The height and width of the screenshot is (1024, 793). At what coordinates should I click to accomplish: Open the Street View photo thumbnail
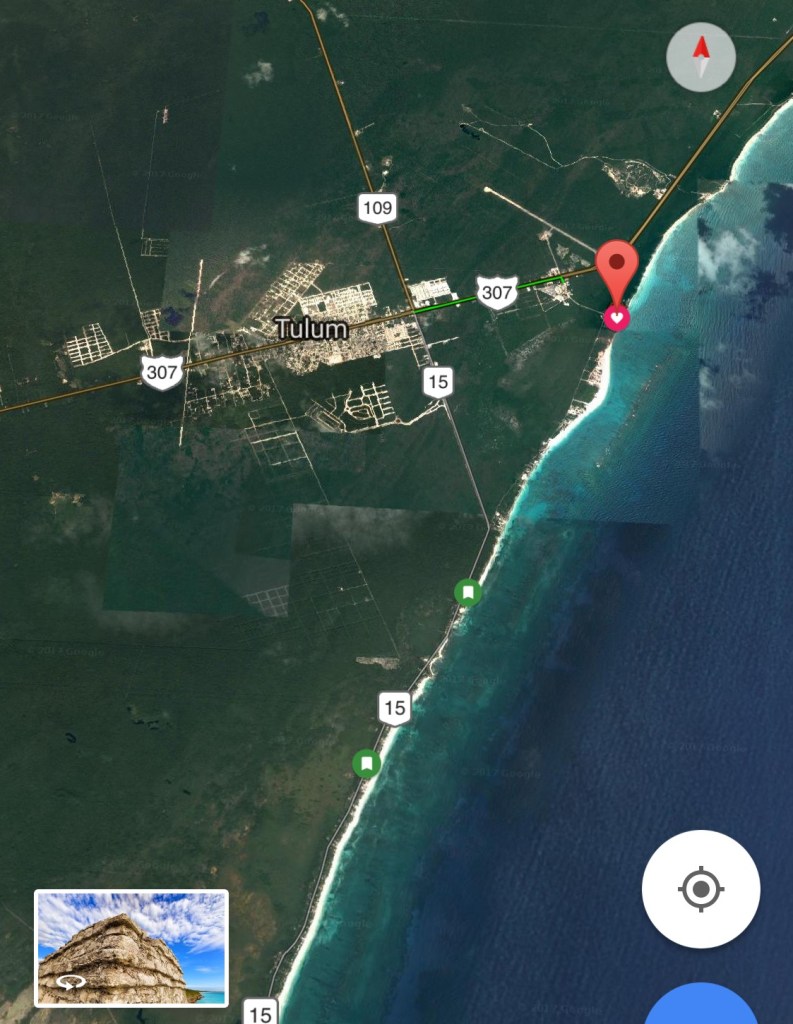(131, 947)
